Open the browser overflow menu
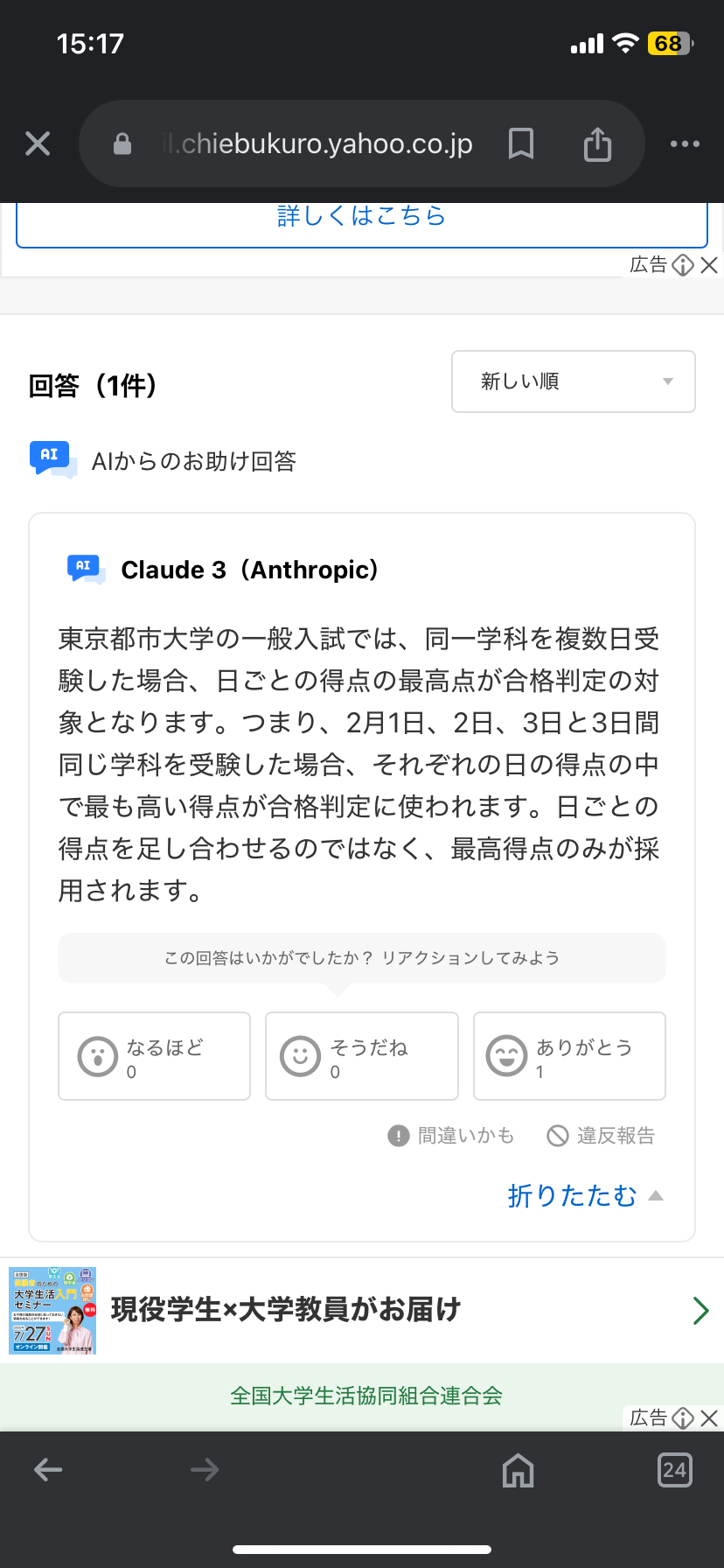Viewport: 724px width, 1568px height. pos(685,143)
